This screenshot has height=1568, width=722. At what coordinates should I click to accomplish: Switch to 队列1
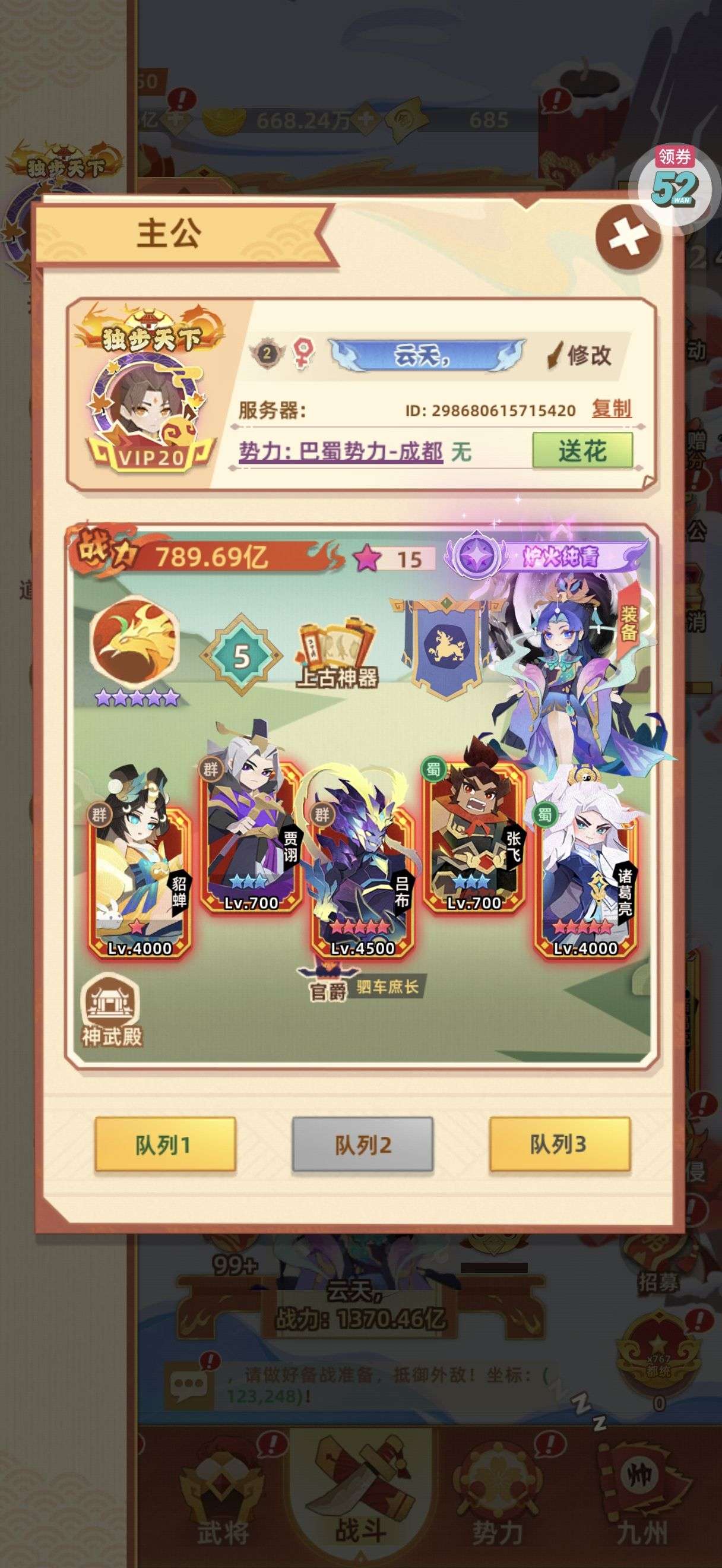[x=165, y=1145]
